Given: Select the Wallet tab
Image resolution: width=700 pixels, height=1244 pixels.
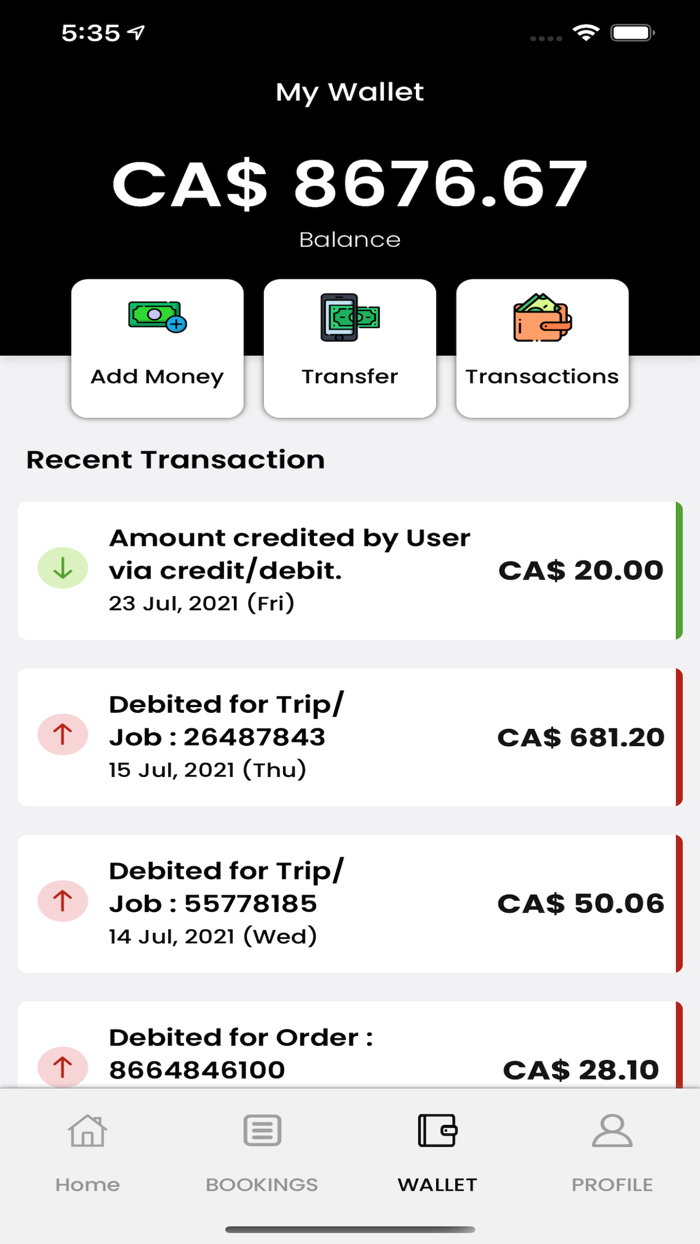Looking at the screenshot, I should (437, 1153).
